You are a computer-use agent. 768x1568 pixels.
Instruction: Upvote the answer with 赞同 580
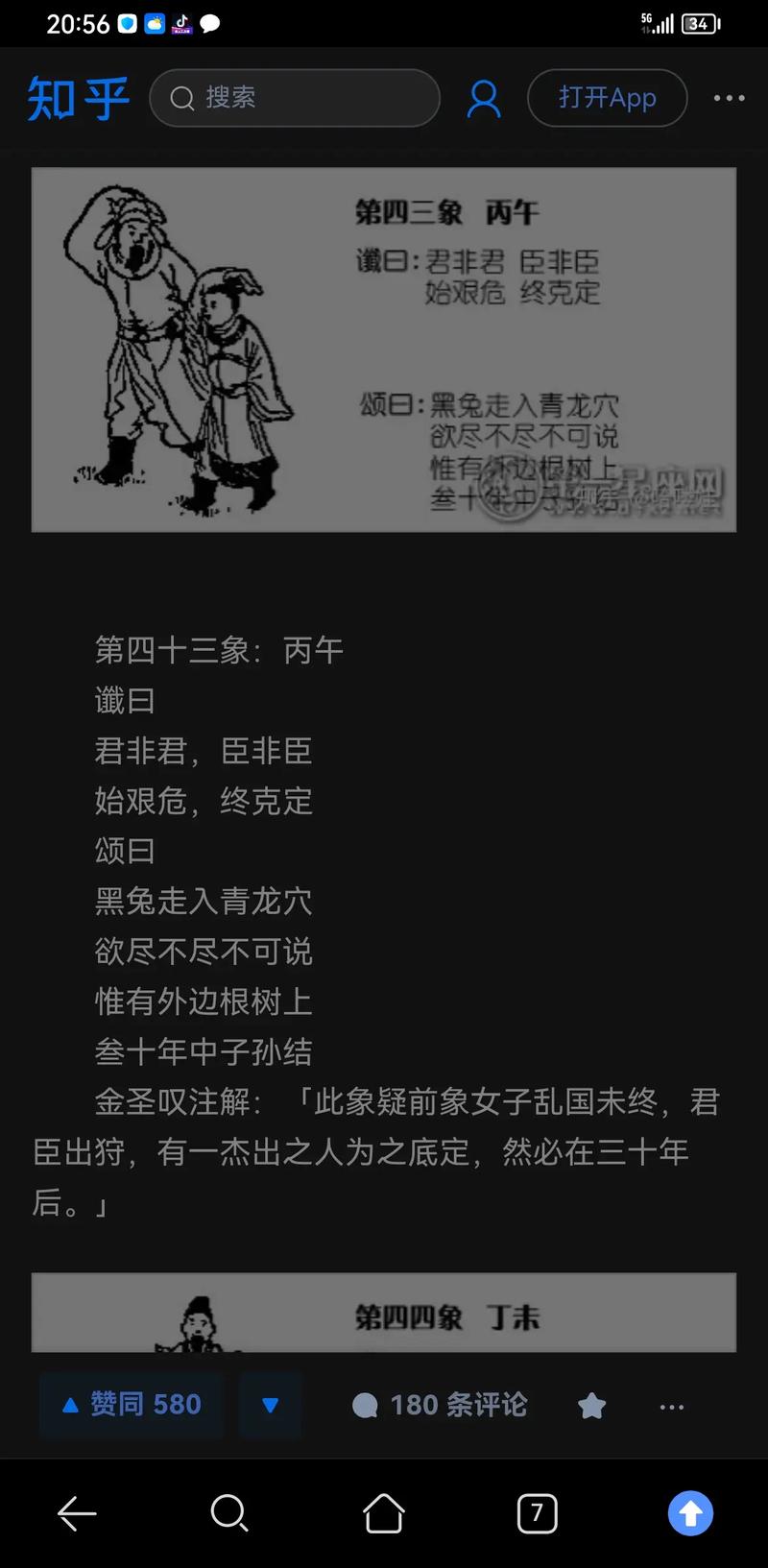pyautogui.click(x=132, y=1405)
